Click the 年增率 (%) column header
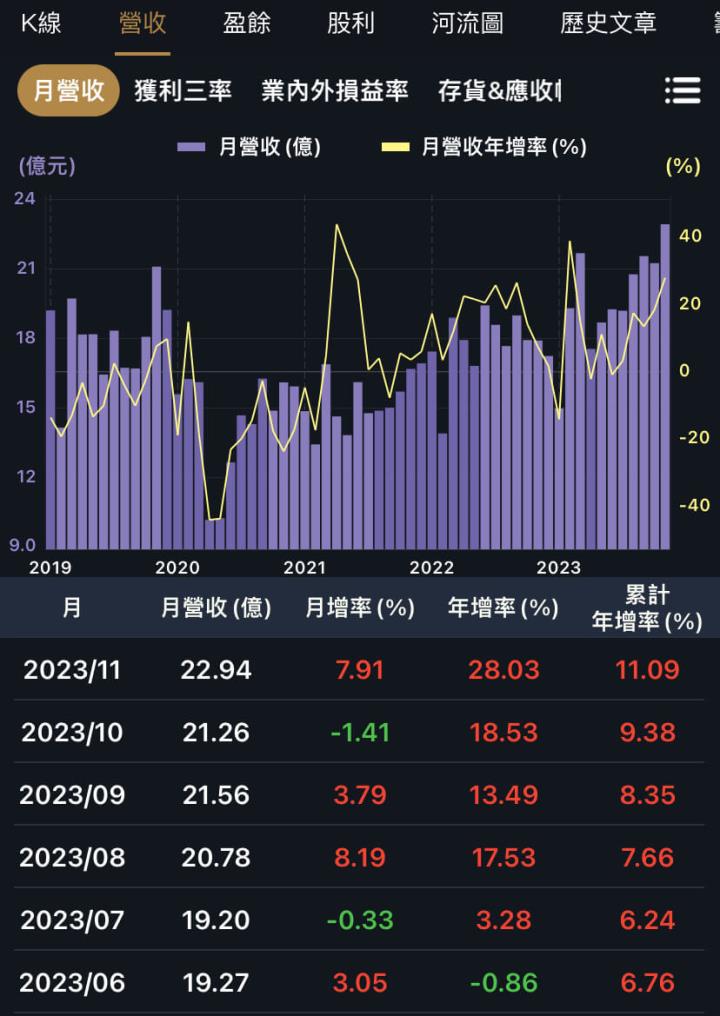The height and width of the screenshot is (1016, 720). 498,608
